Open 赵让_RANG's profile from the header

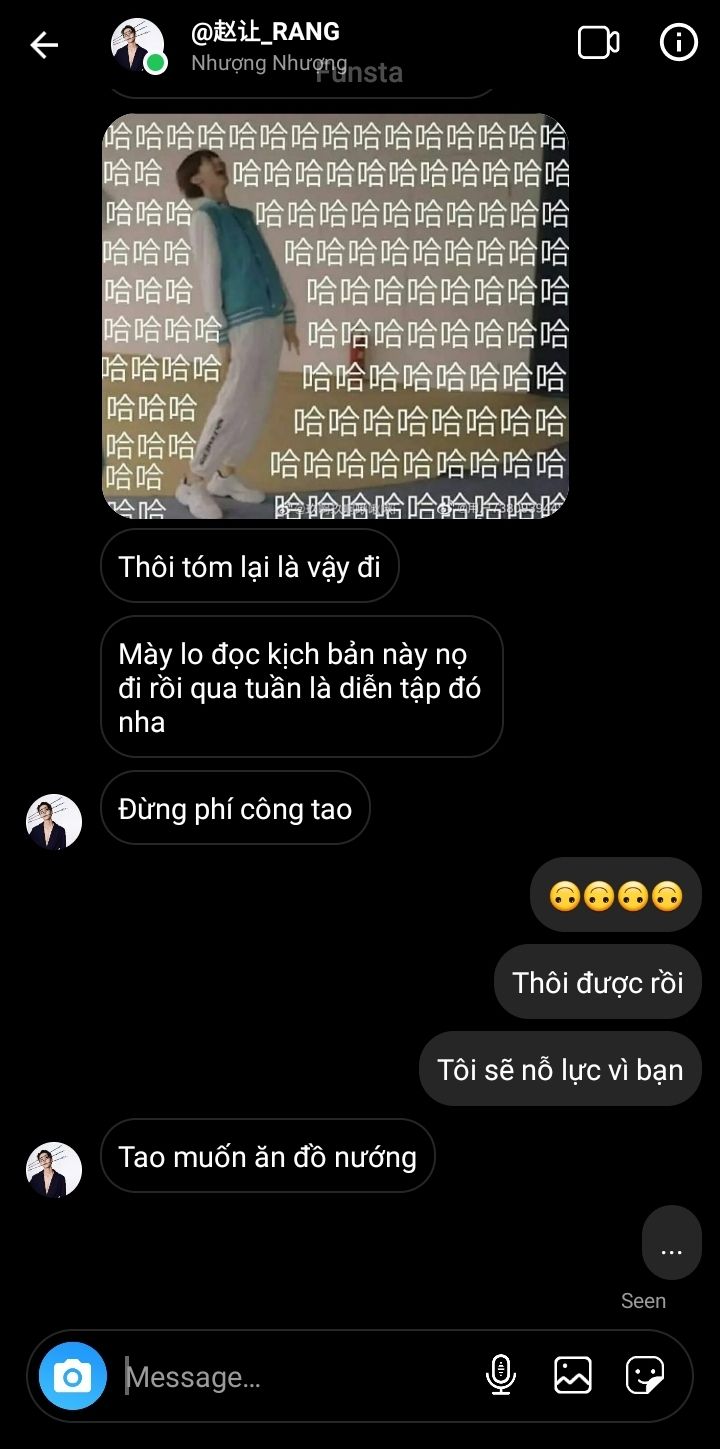[x=265, y=45]
